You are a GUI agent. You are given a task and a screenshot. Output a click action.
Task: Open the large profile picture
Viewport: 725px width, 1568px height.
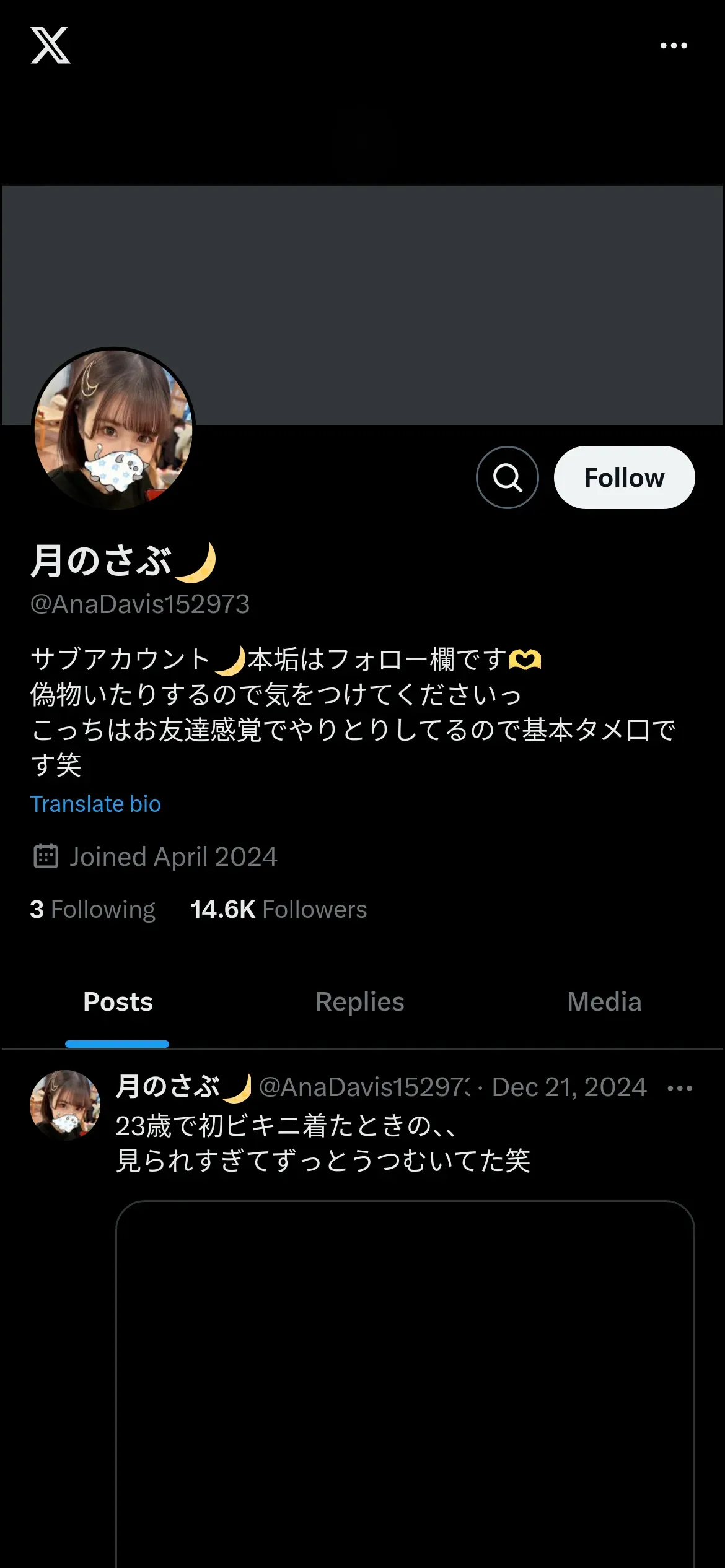click(x=113, y=429)
